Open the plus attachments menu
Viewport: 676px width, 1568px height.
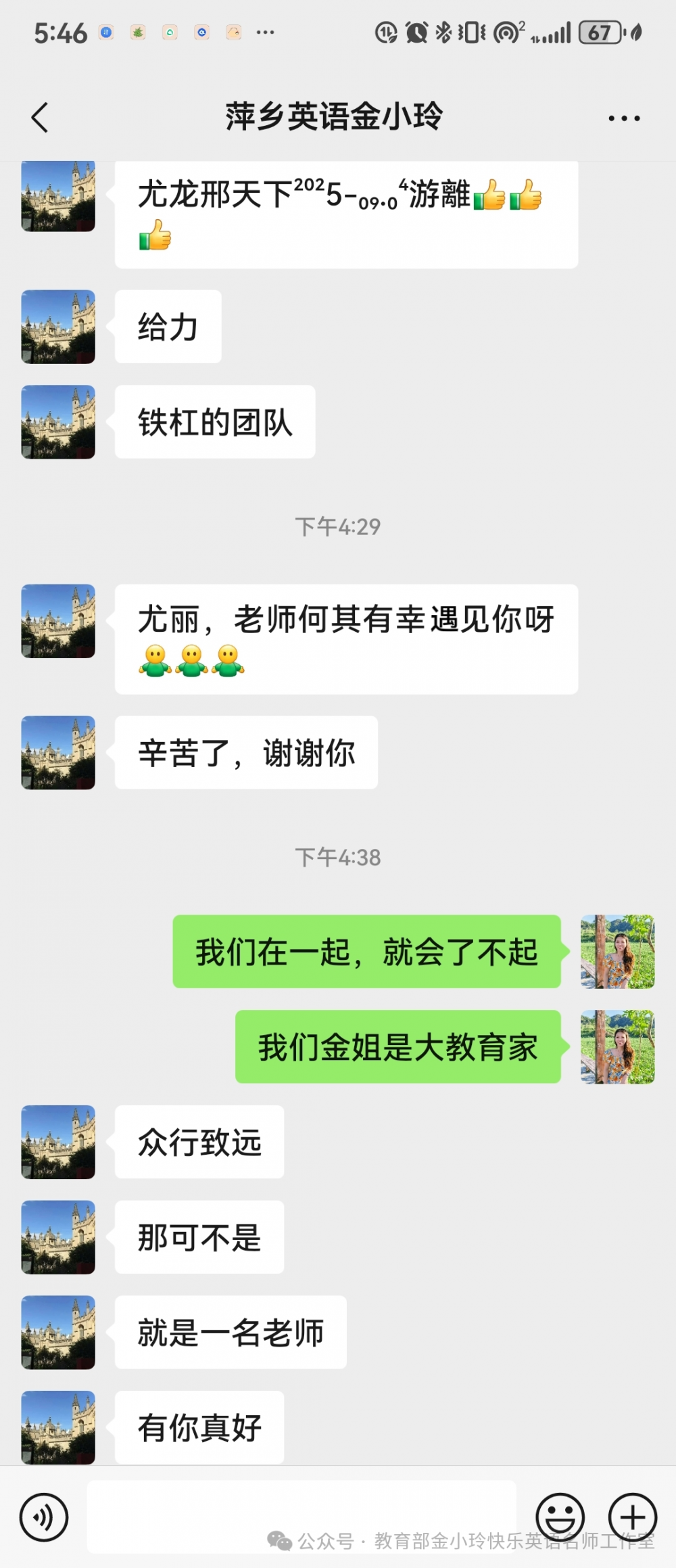pos(632,1517)
